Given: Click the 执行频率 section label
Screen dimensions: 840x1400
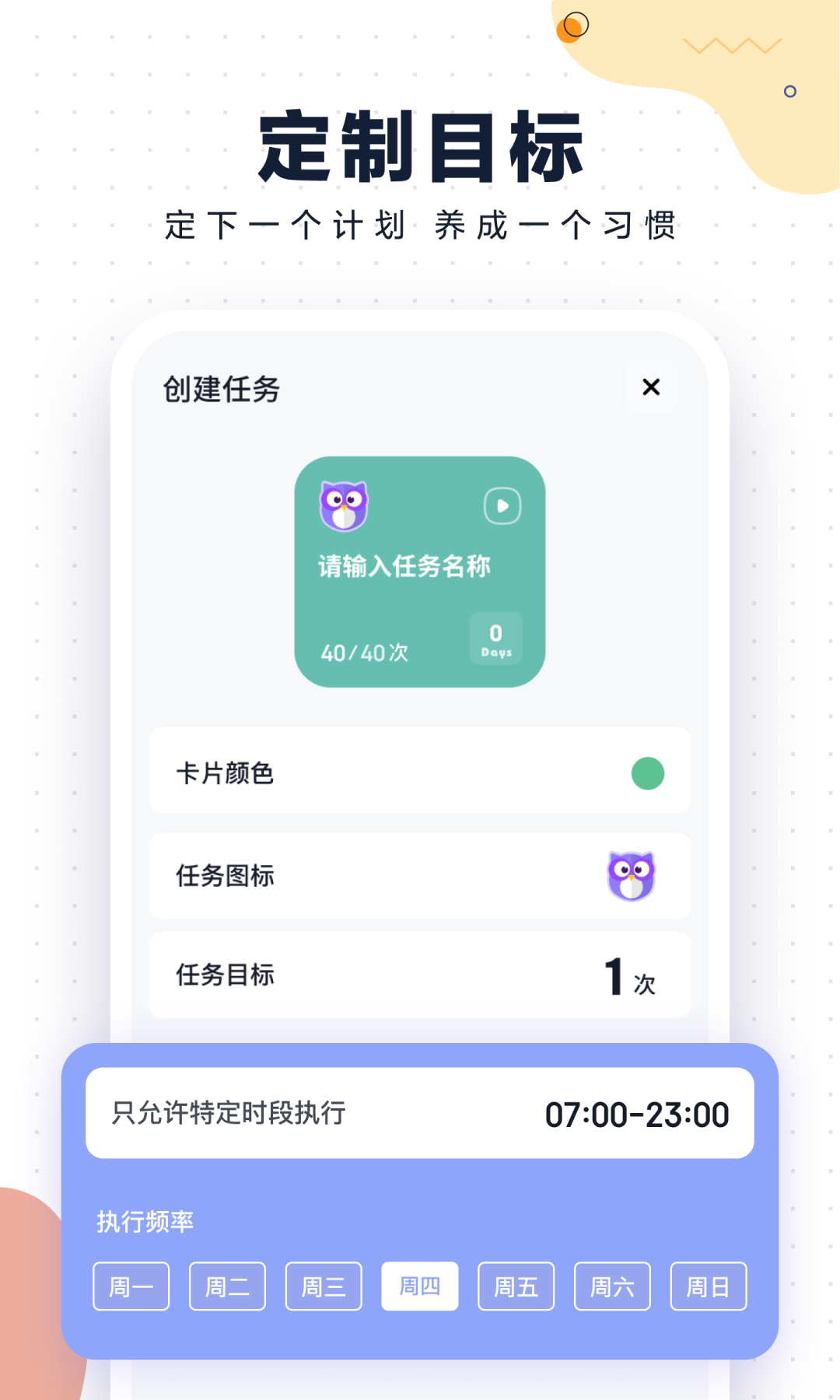Looking at the screenshot, I should pyautogui.click(x=145, y=1222).
